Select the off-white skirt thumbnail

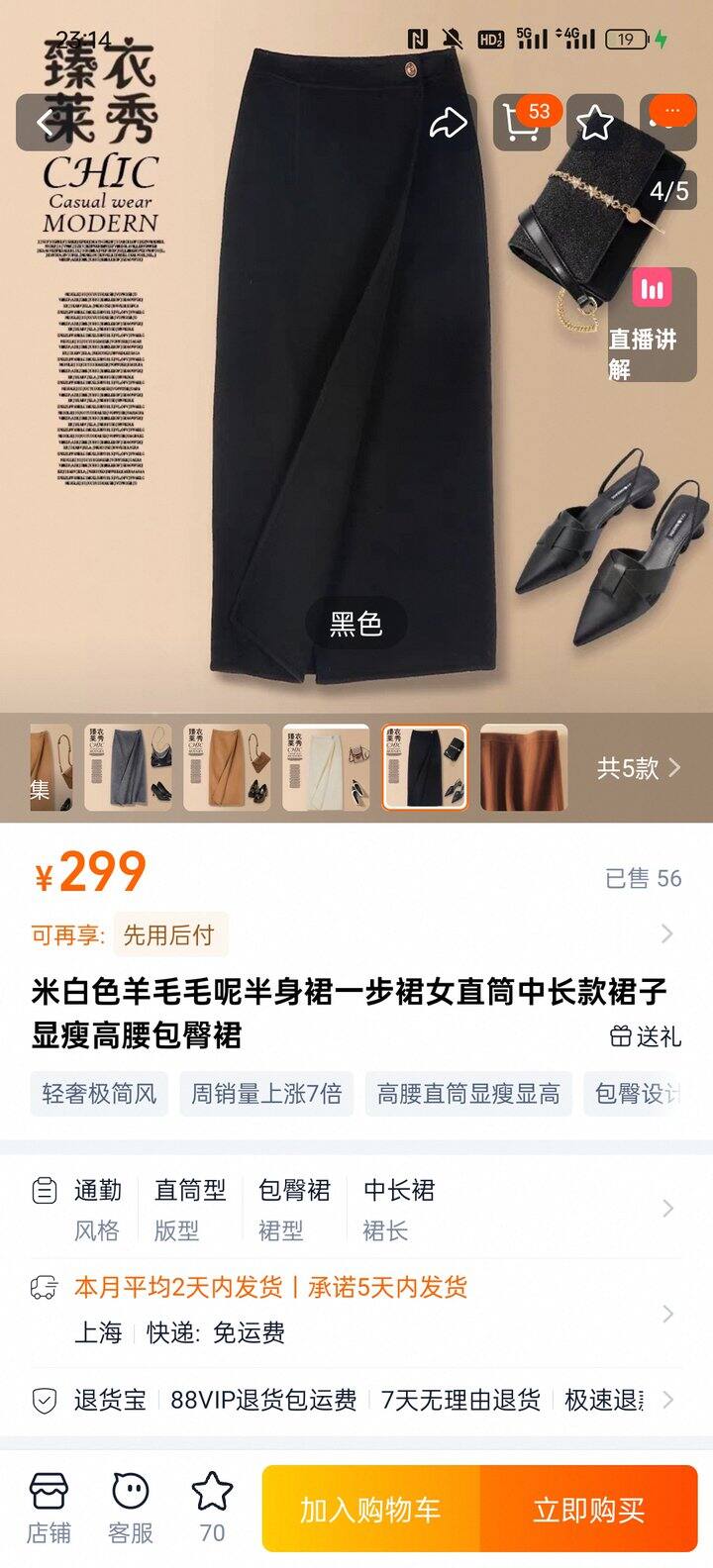click(x=326, y=768)
